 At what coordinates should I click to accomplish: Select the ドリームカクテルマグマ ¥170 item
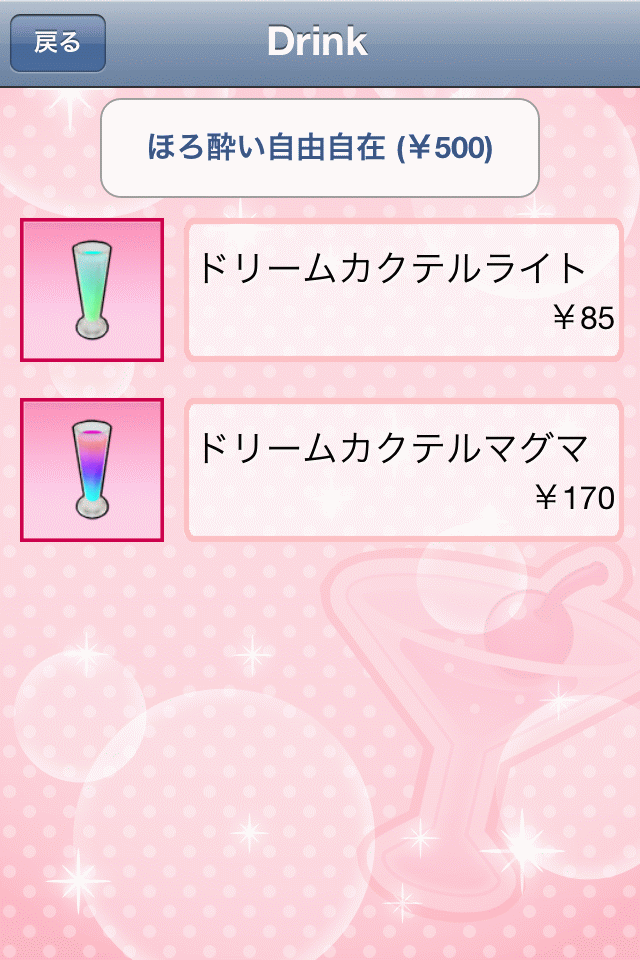coord(404,469)
